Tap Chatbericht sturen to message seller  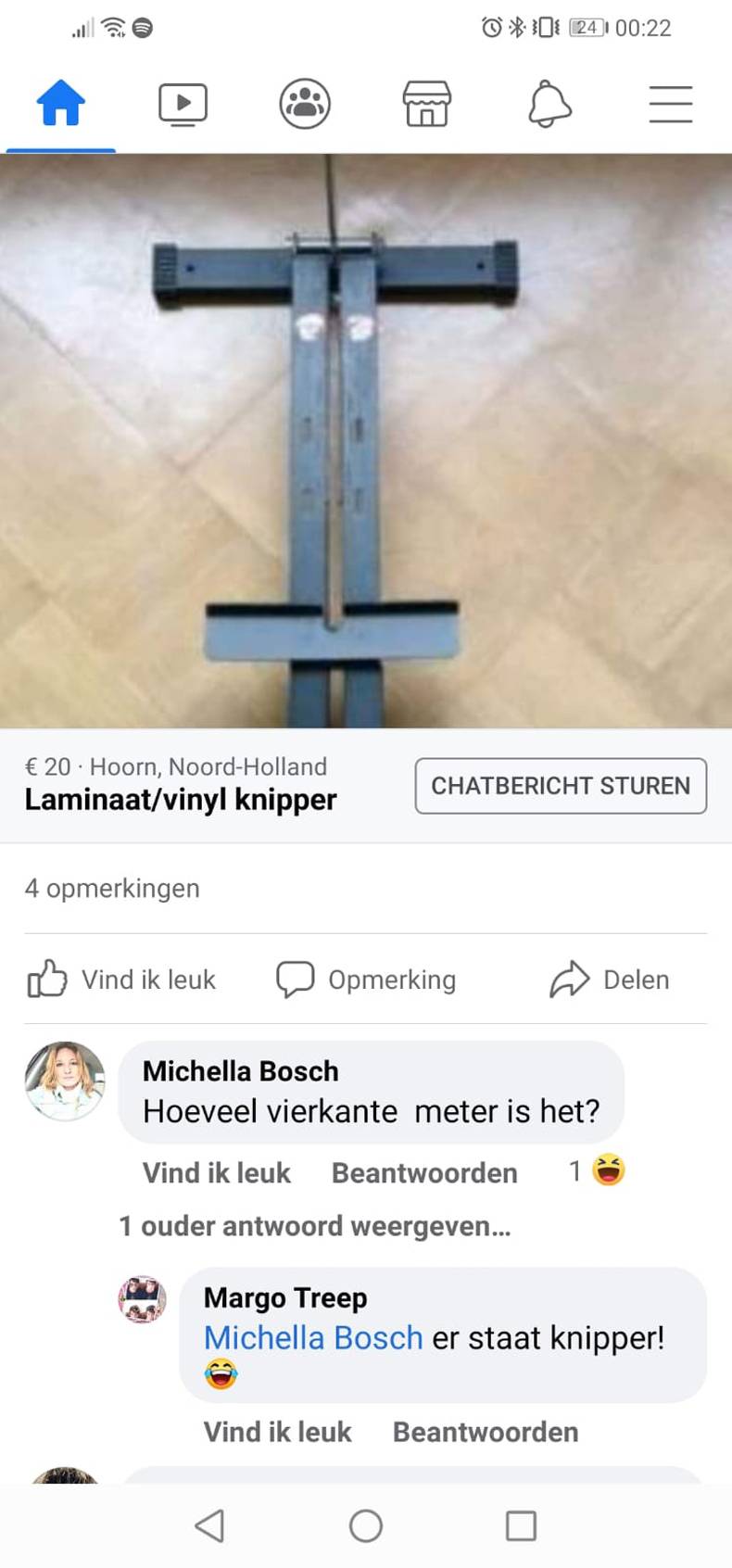tap(561, 786)
